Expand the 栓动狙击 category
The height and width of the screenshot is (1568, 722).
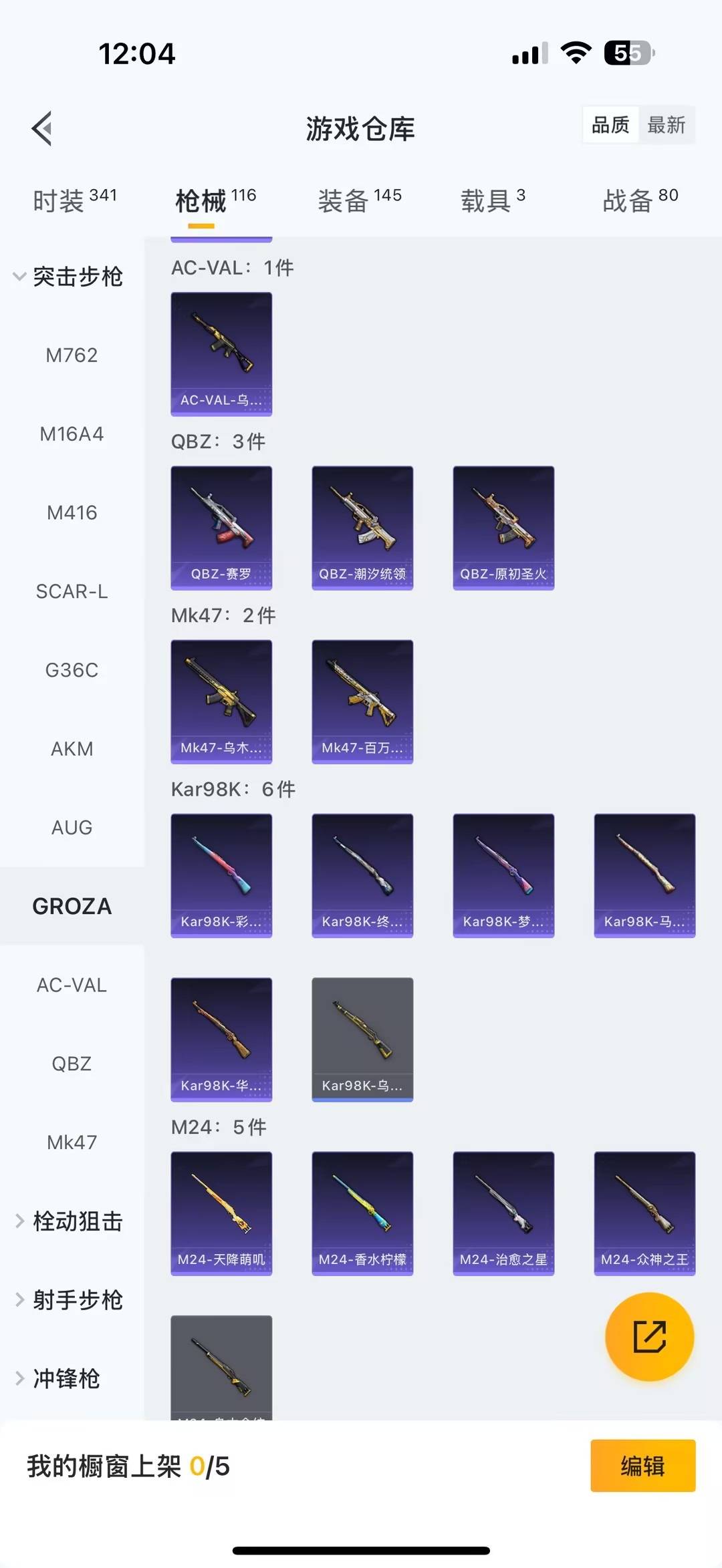(x=69, y=1221)
